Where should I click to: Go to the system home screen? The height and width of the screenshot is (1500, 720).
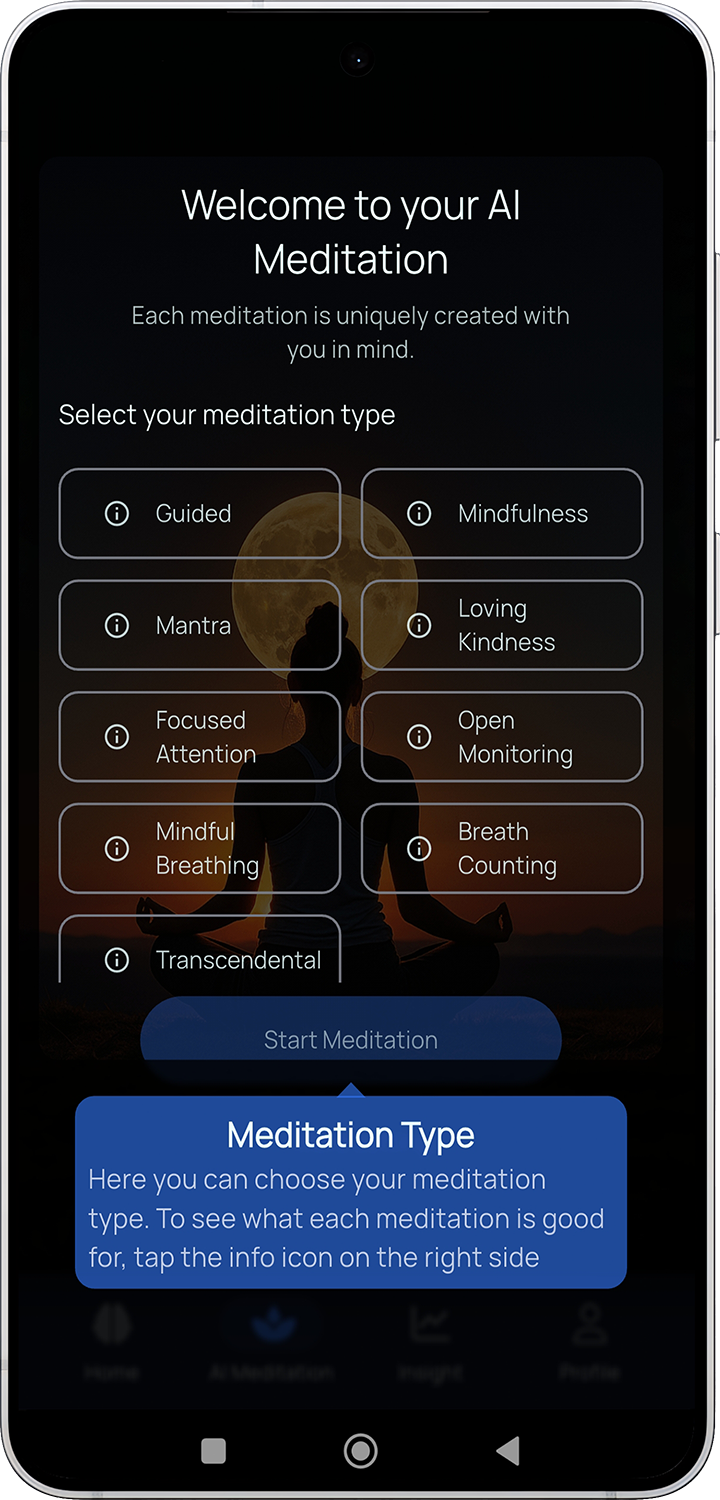tap(360, 1450)
